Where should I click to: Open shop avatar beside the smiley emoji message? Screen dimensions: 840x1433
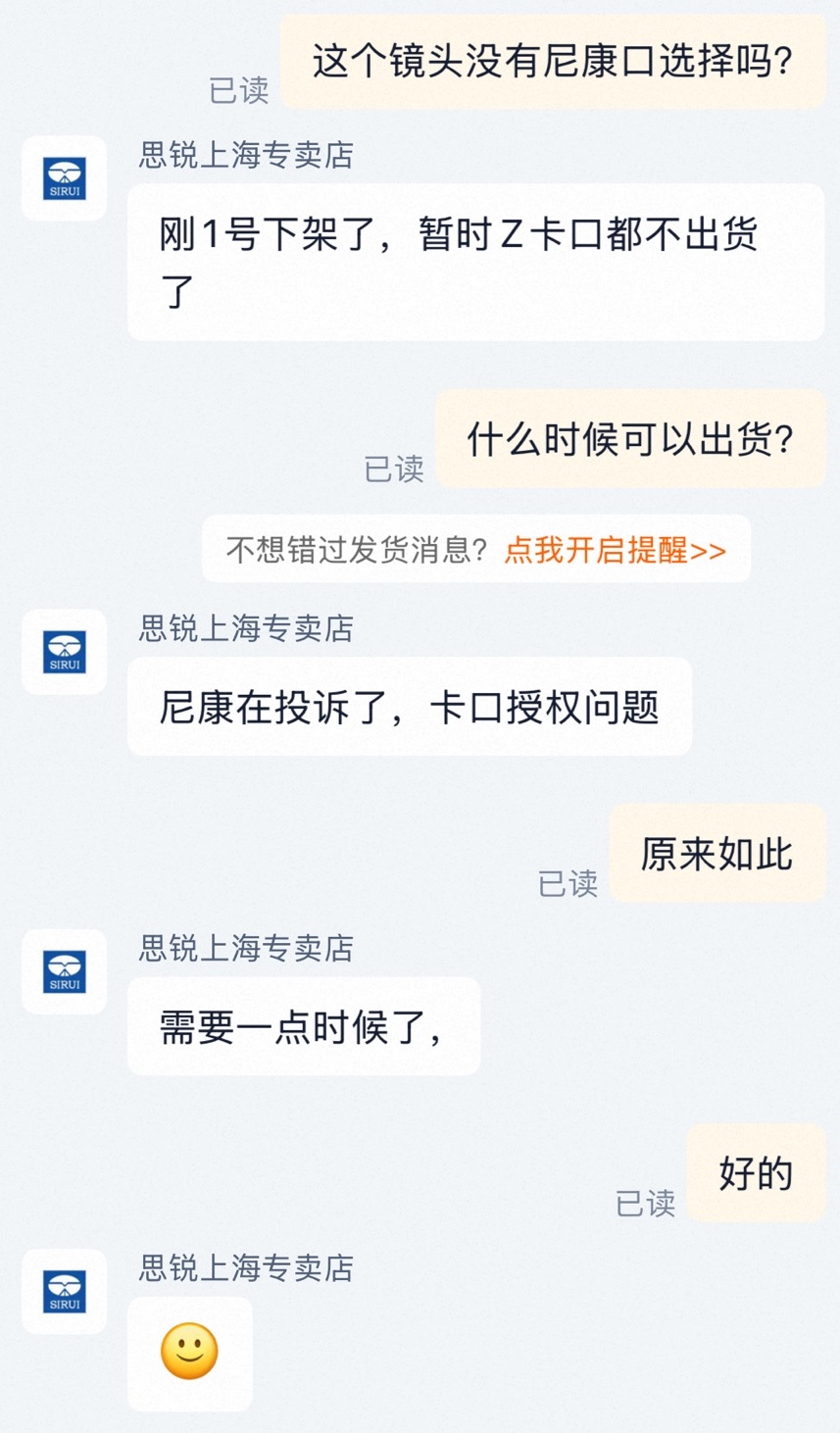pos(65,1291)
